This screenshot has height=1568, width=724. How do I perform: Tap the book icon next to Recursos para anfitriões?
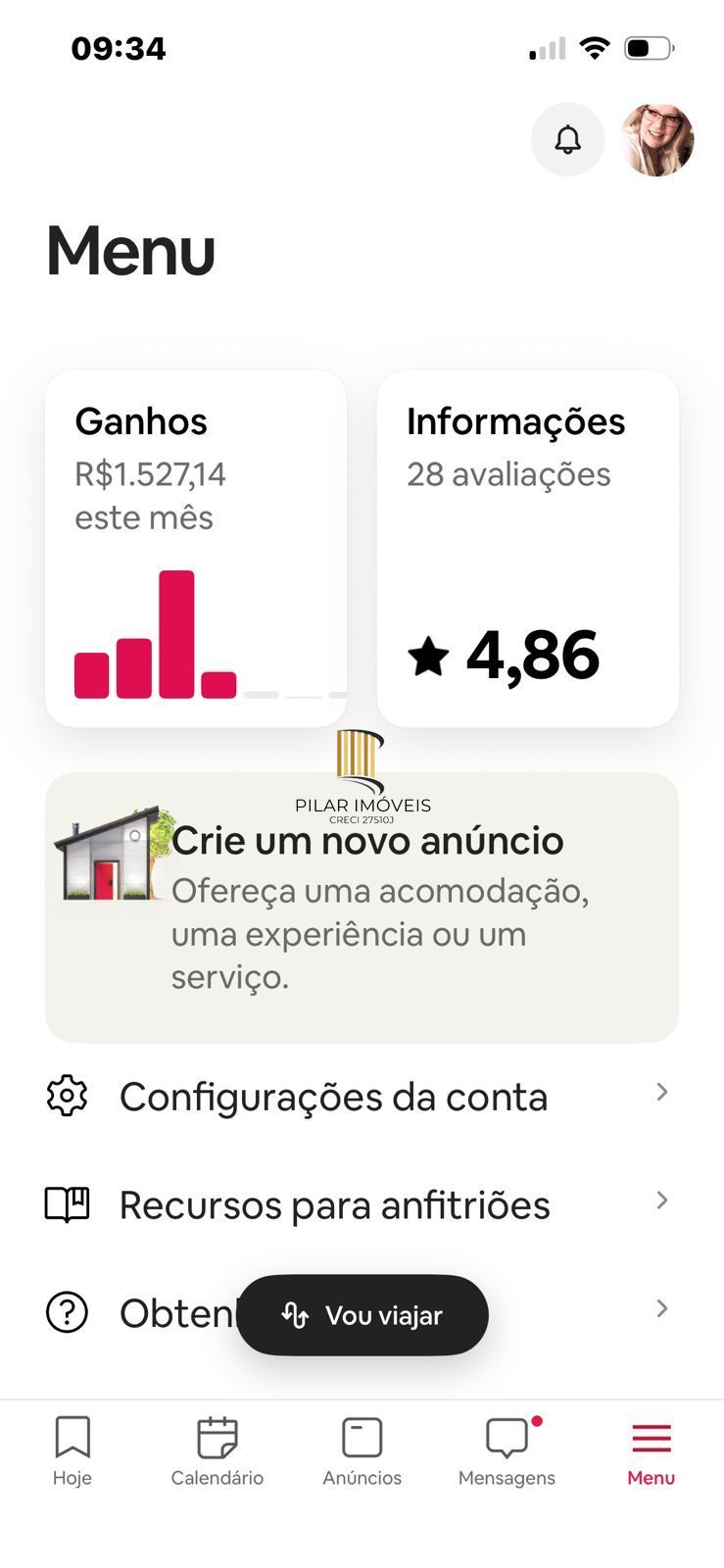(66, 1204)
